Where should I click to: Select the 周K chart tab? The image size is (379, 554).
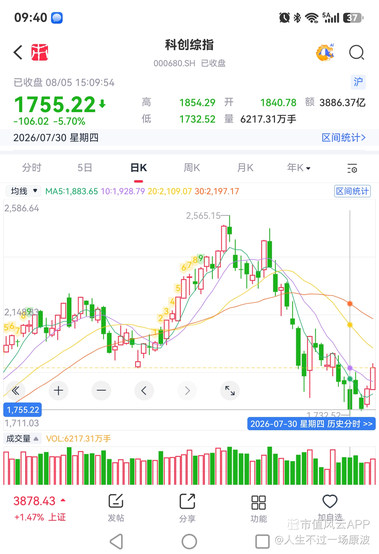(x=192, y=167)
